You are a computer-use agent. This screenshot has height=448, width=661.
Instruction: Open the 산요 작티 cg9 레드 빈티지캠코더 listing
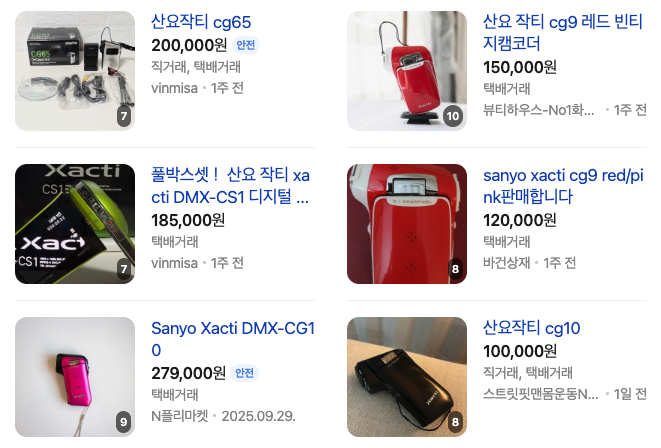[x=563, y=32]
